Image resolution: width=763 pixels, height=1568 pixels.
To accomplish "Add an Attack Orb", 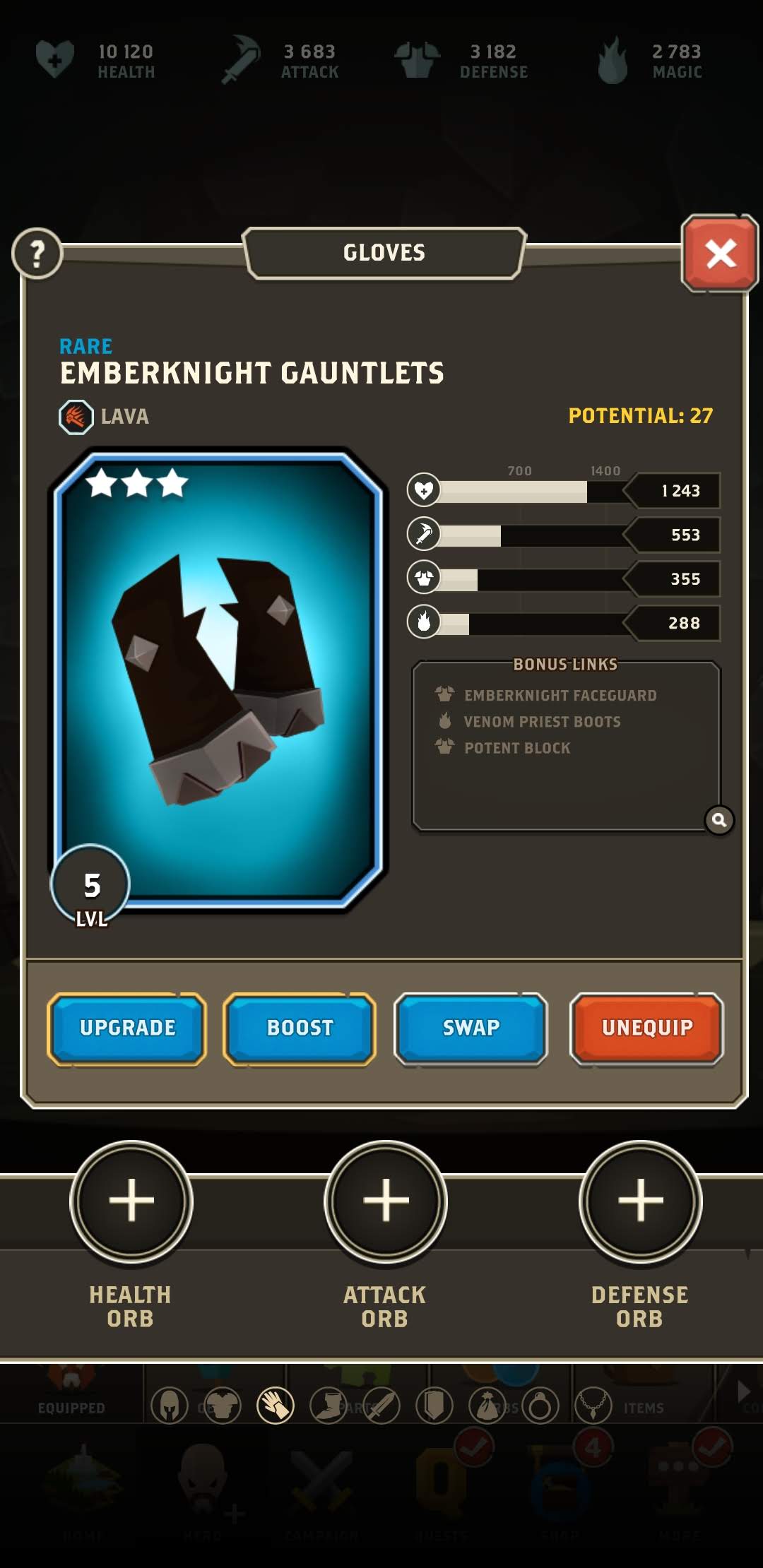I will (x=386, y=1201).
